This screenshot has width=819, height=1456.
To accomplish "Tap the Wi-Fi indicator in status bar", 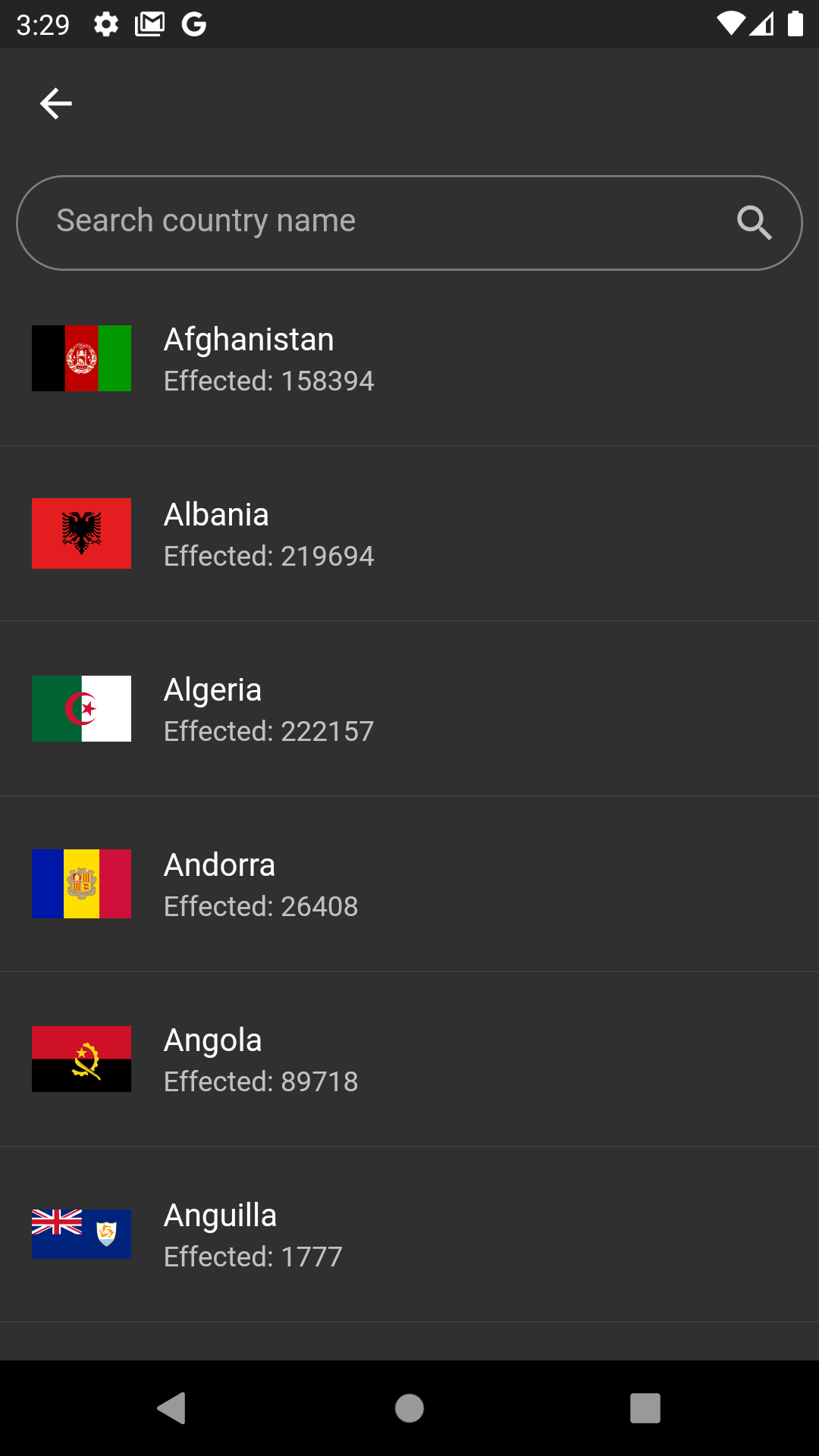I will coord(730,24).
